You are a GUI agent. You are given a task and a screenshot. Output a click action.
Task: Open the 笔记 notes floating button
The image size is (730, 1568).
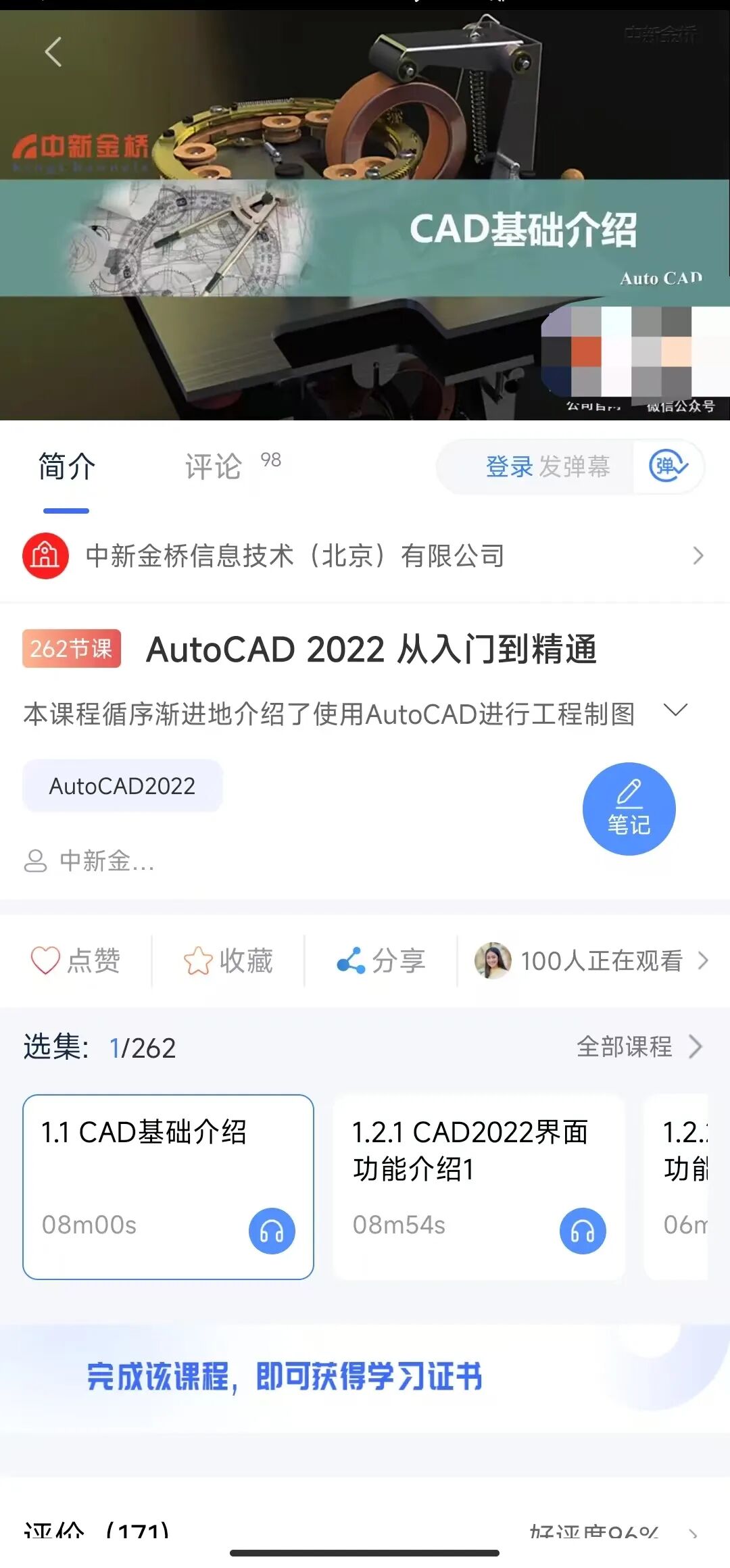(629, 808)
